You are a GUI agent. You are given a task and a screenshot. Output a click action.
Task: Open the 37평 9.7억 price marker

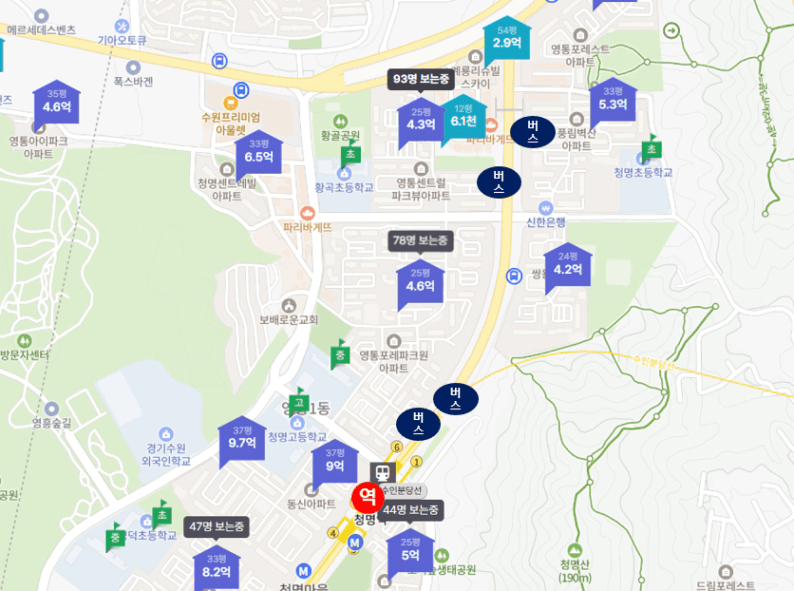[x=242, y=439]
